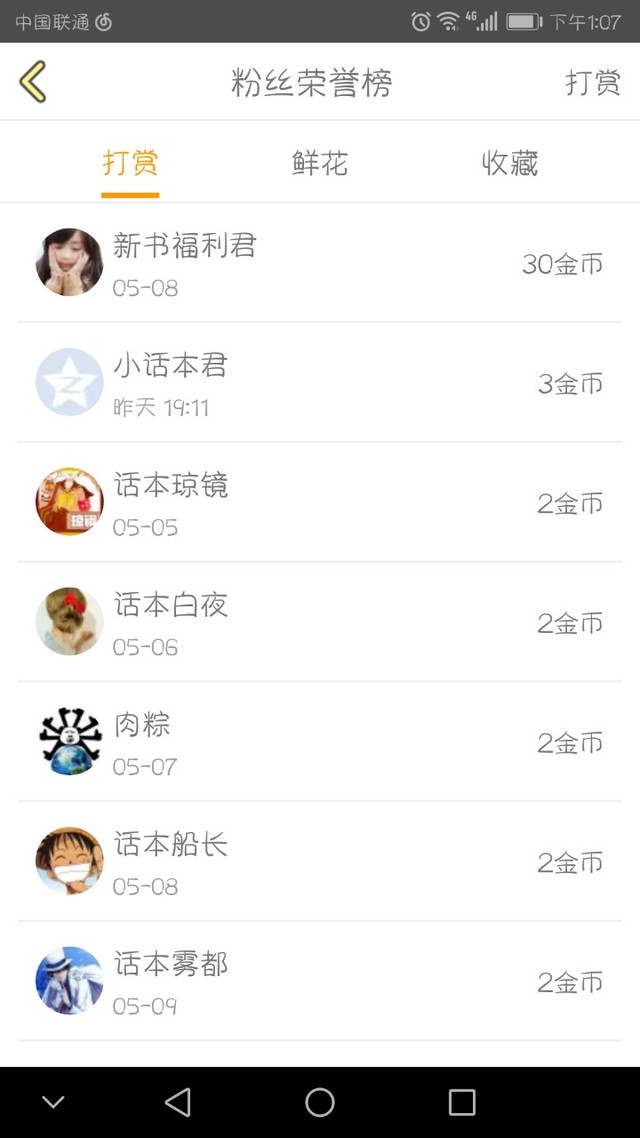Open 话本船长 fan entry
640x1138 pixels.
point(320,862)
